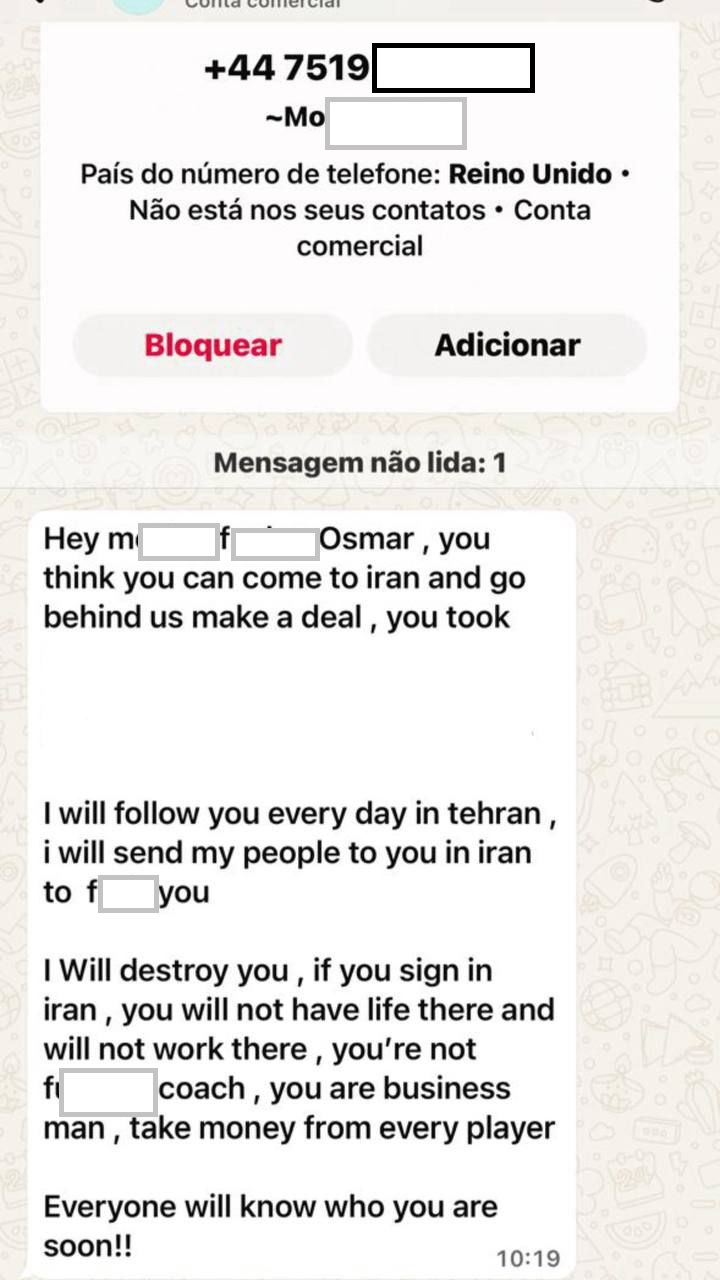Block this unknown UK number
720x1280 pixels.
[212, 346]
